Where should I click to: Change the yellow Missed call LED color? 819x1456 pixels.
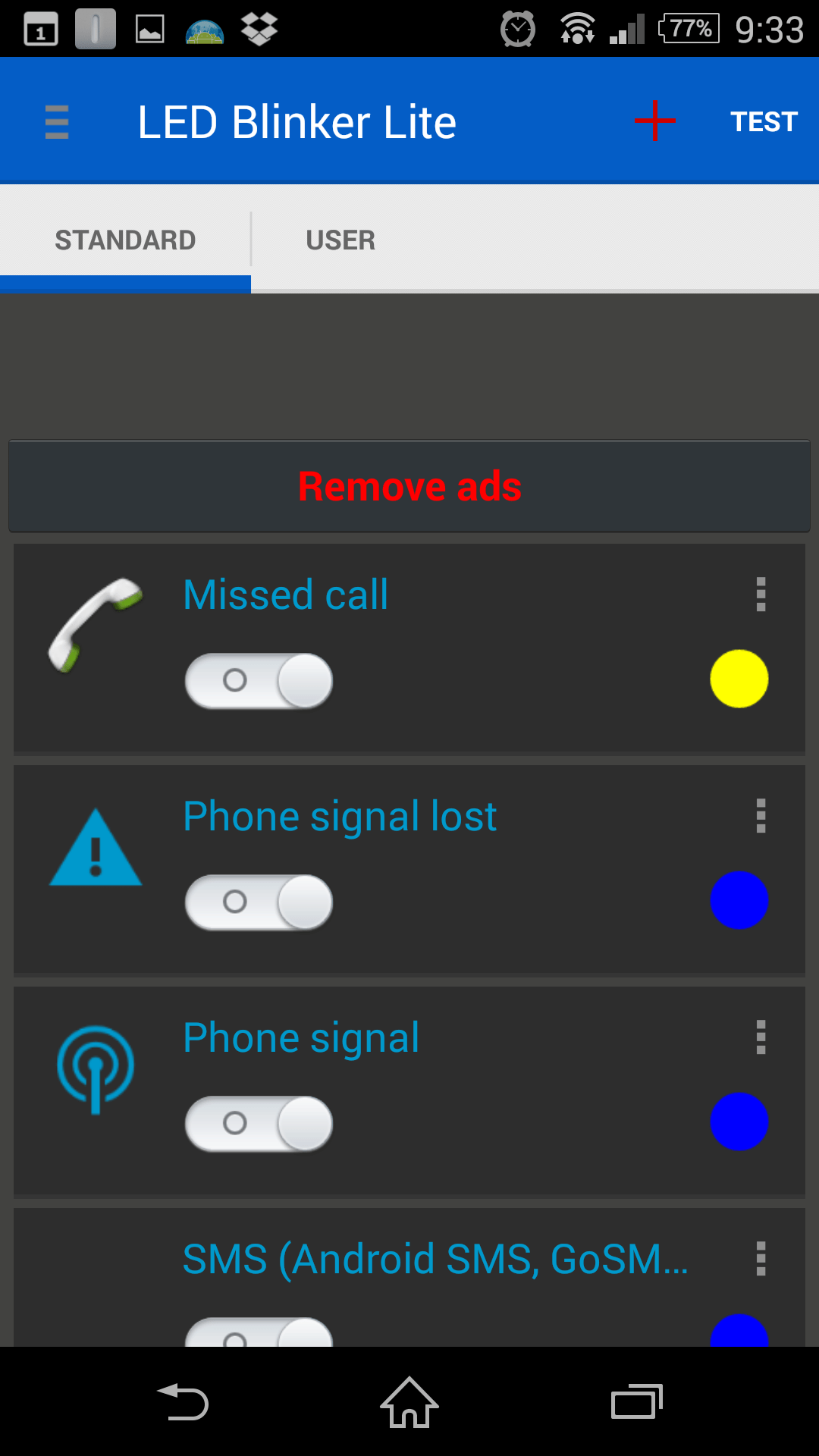(x=739, y=679)
